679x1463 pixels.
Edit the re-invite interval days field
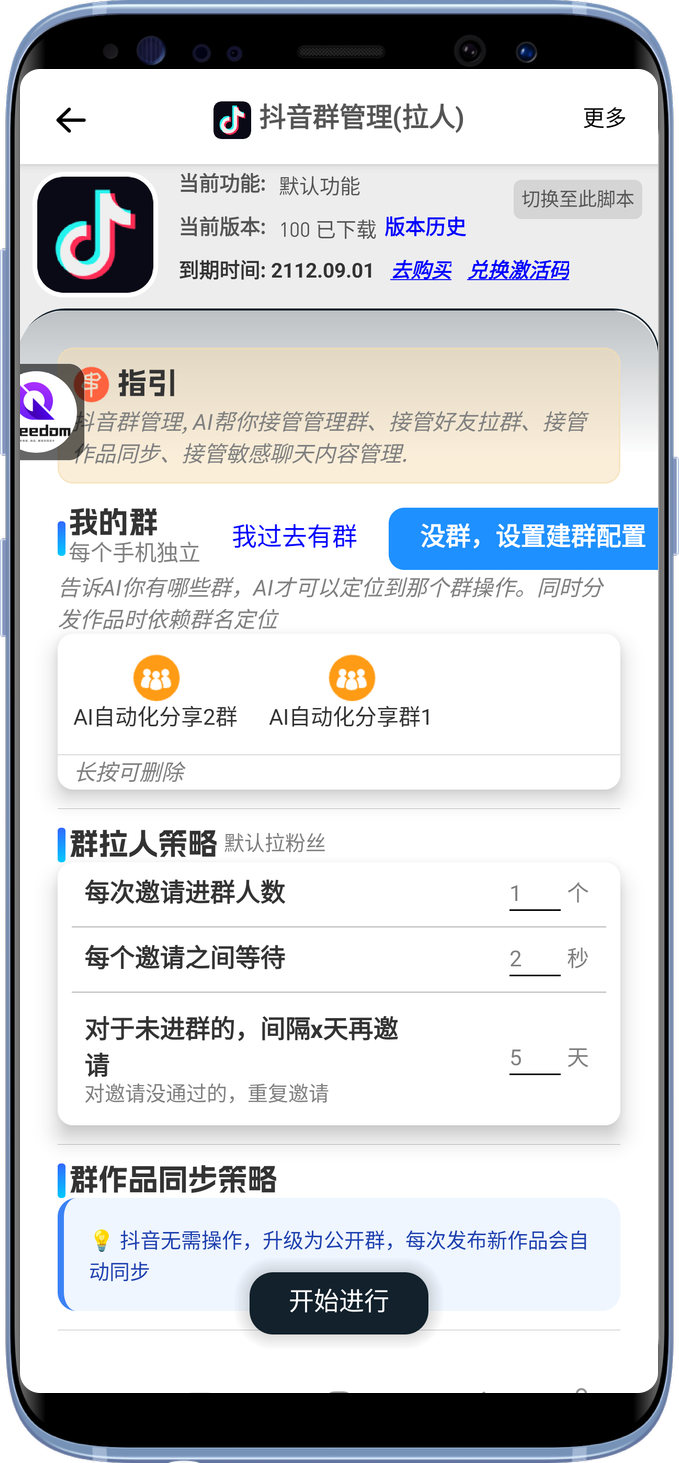coord(534,1058)
